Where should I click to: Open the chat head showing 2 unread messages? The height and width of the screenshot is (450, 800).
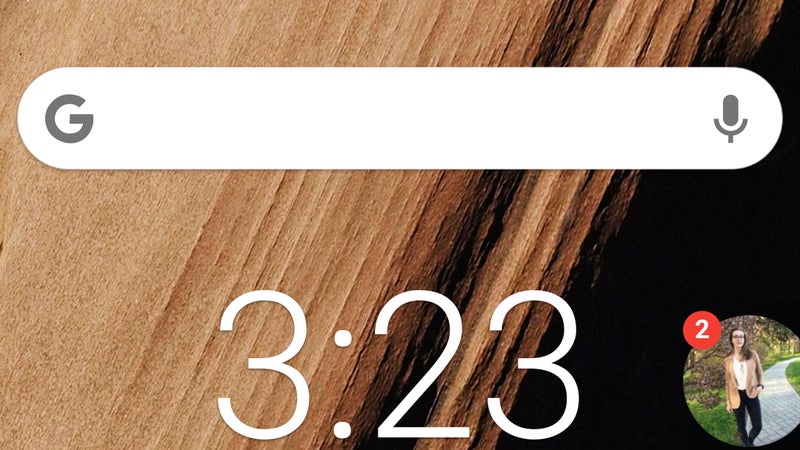tap(742, 381)
